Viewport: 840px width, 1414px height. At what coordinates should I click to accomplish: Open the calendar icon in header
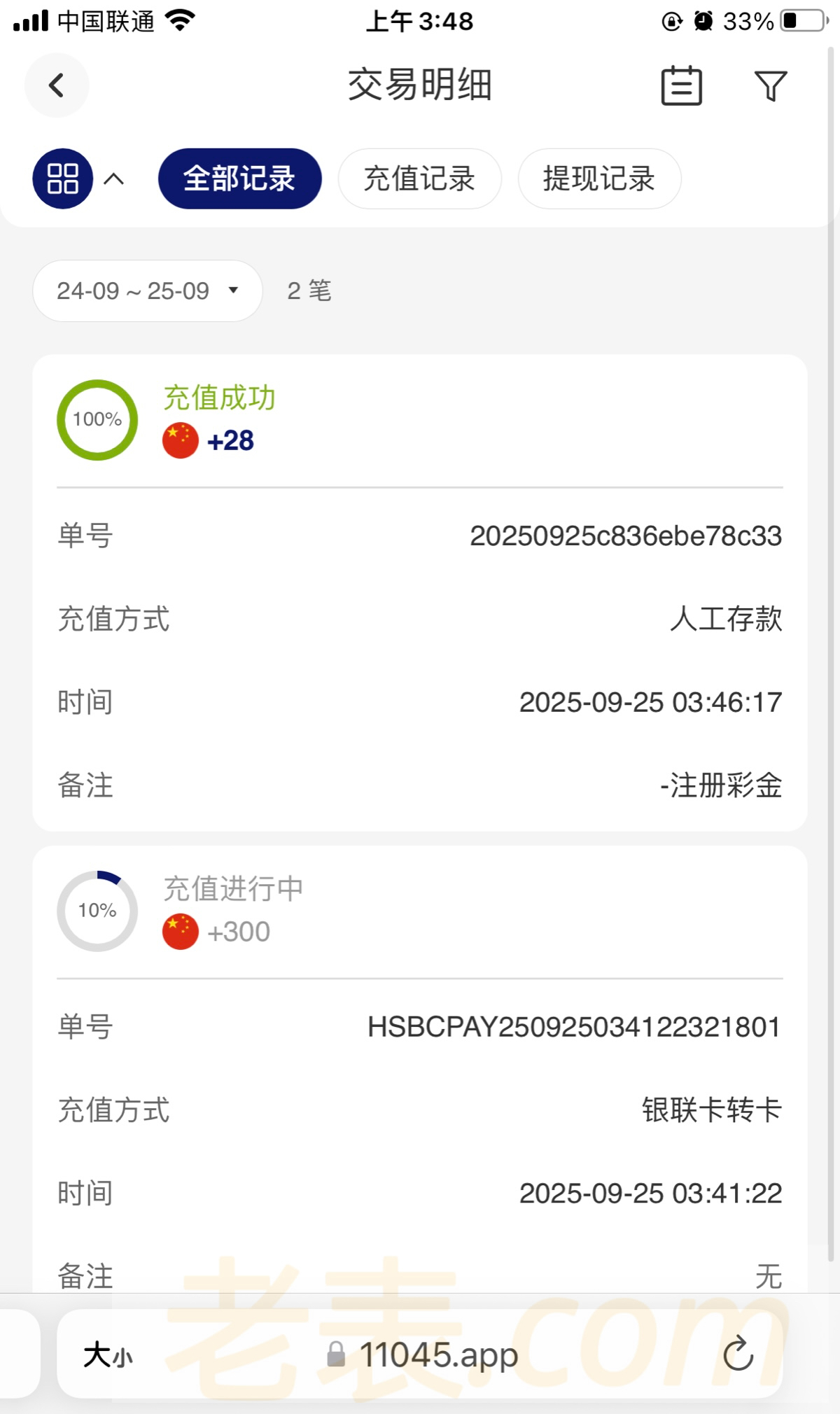click(x=681, y=85)
